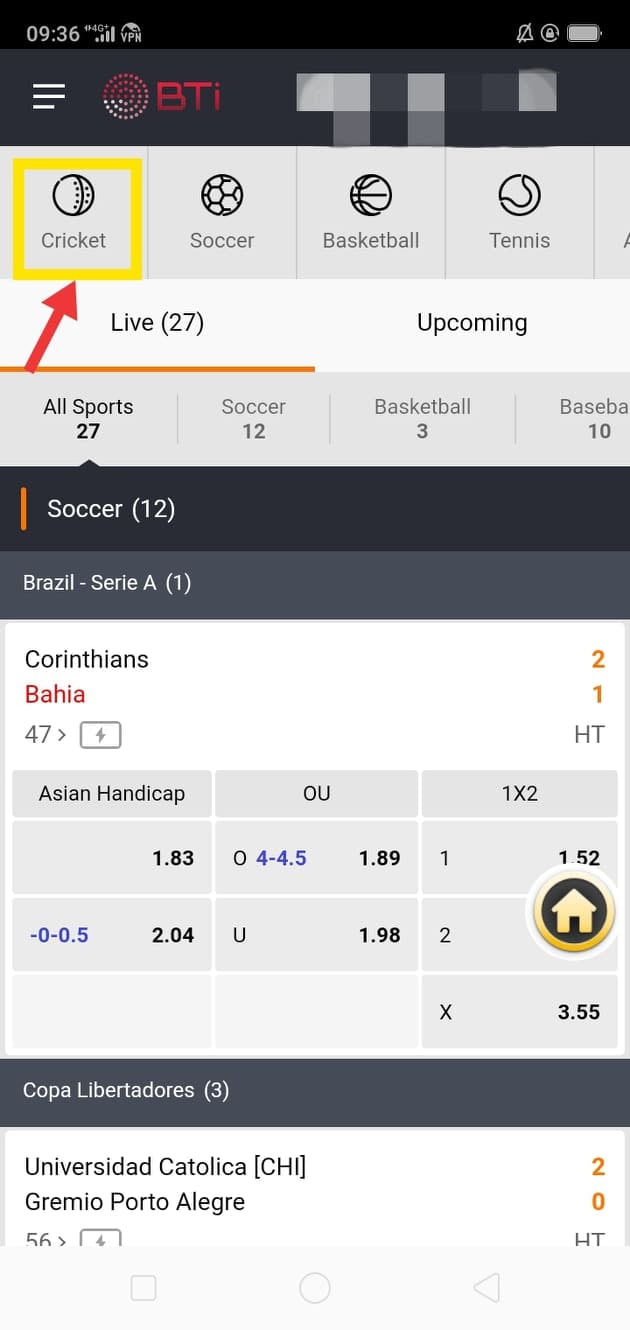The image size is (630, 1330).
Task: Filter live events by Basketball 3
Action: [422, 419]
